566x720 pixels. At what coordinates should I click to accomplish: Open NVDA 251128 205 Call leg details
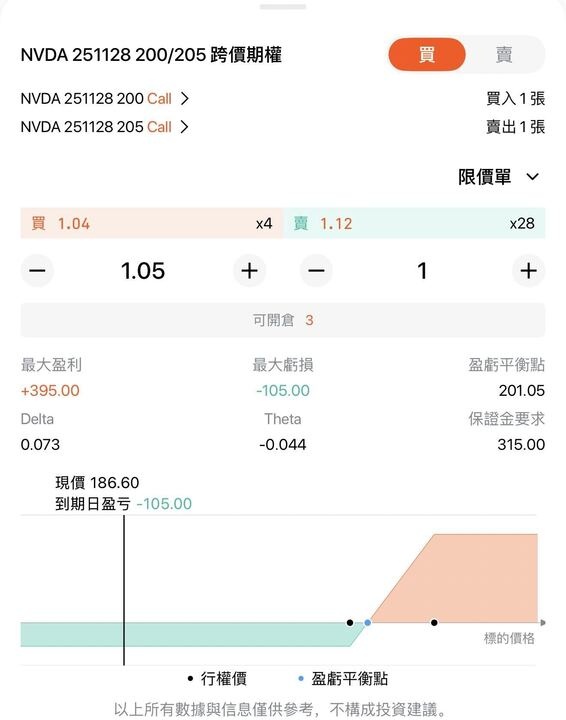pyautogui.click(x=105, y=127)
